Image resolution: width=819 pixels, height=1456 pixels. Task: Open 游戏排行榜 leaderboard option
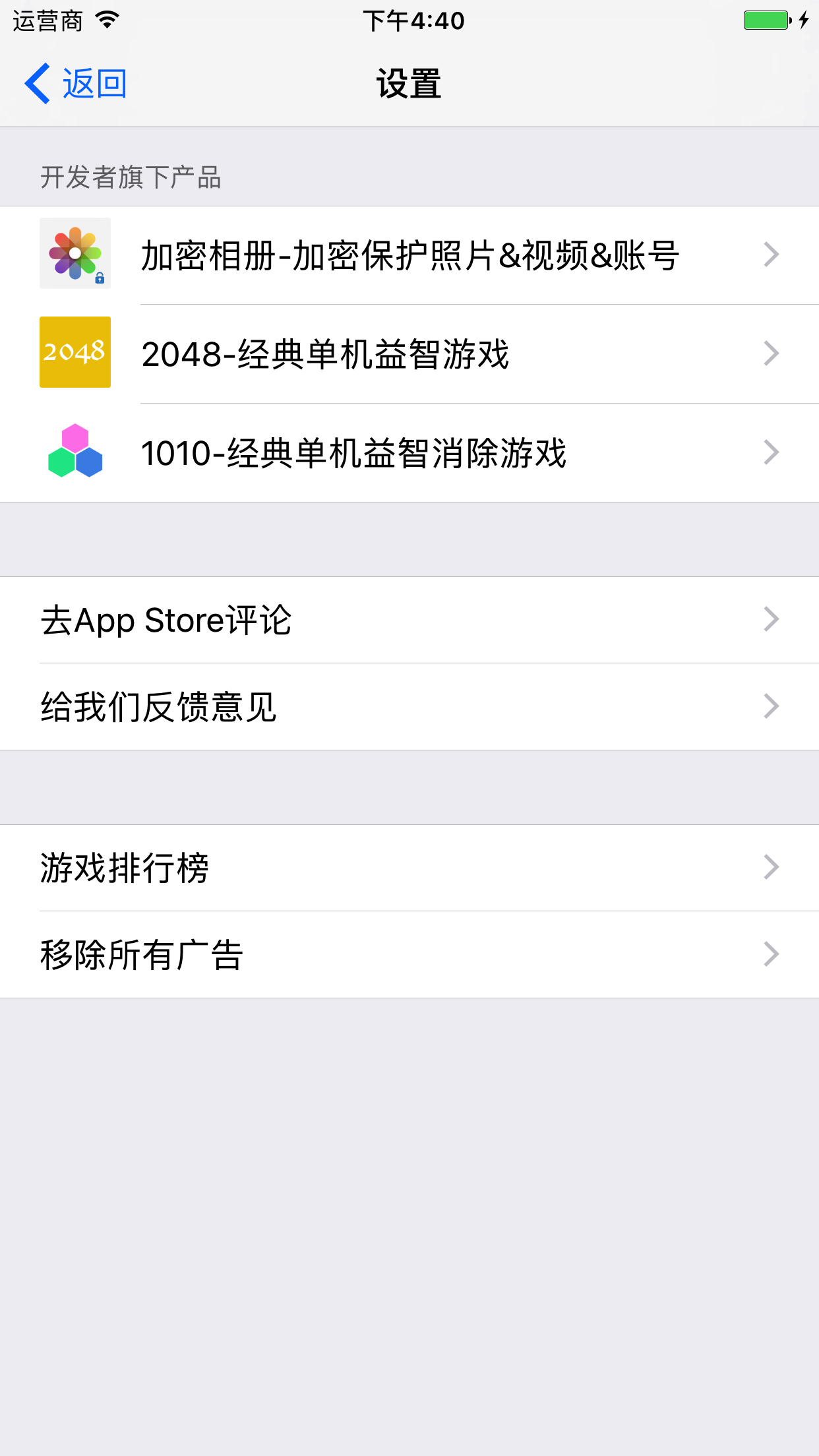click(409, 868)
